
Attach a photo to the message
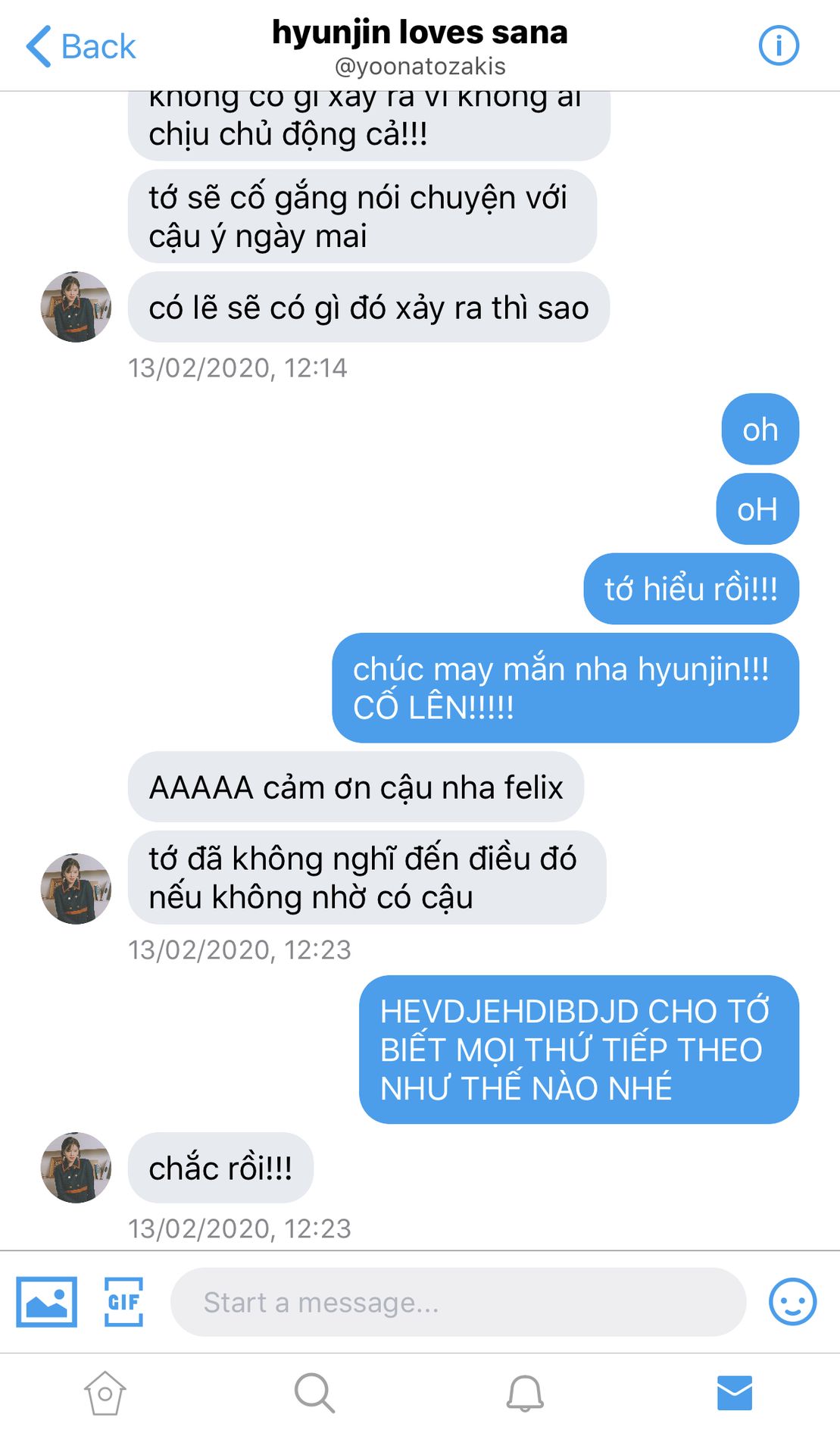click(47, 1302)
